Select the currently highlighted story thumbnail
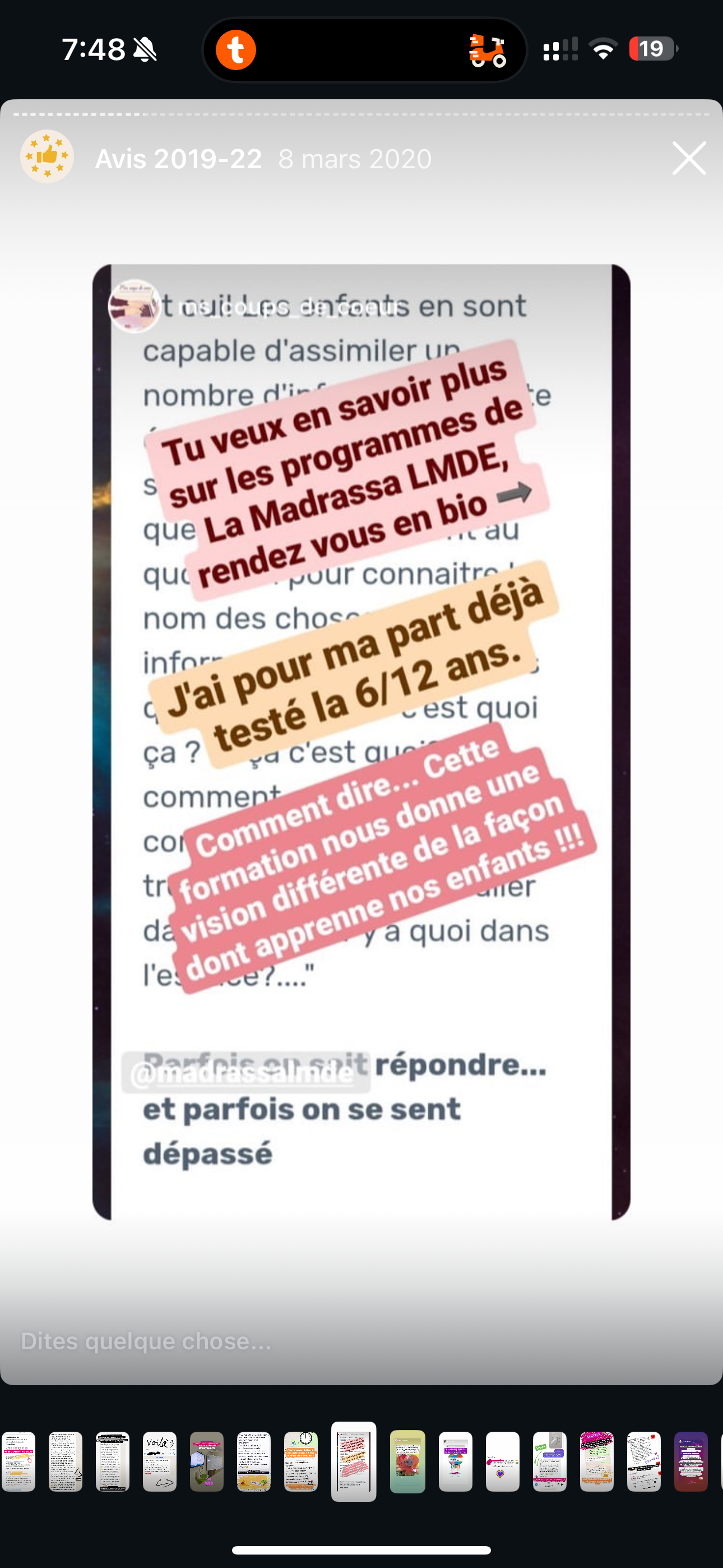Screen dimensions: 723x1568 click(354, 1461)
